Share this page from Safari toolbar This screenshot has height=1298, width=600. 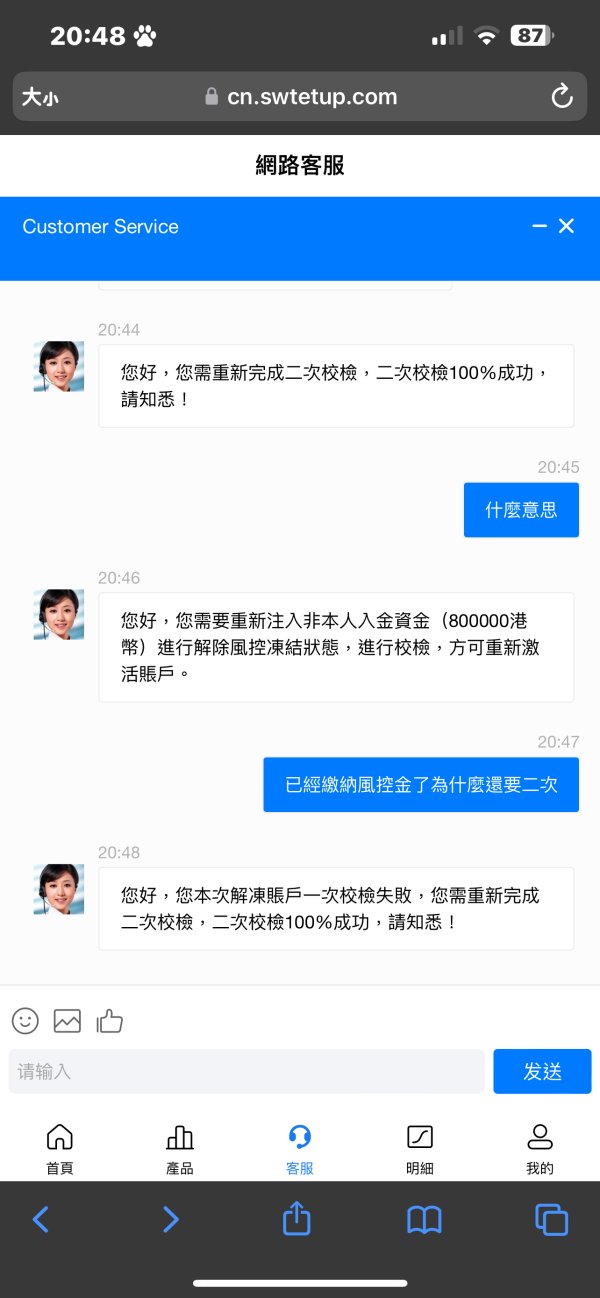(x=296, y=1217)
